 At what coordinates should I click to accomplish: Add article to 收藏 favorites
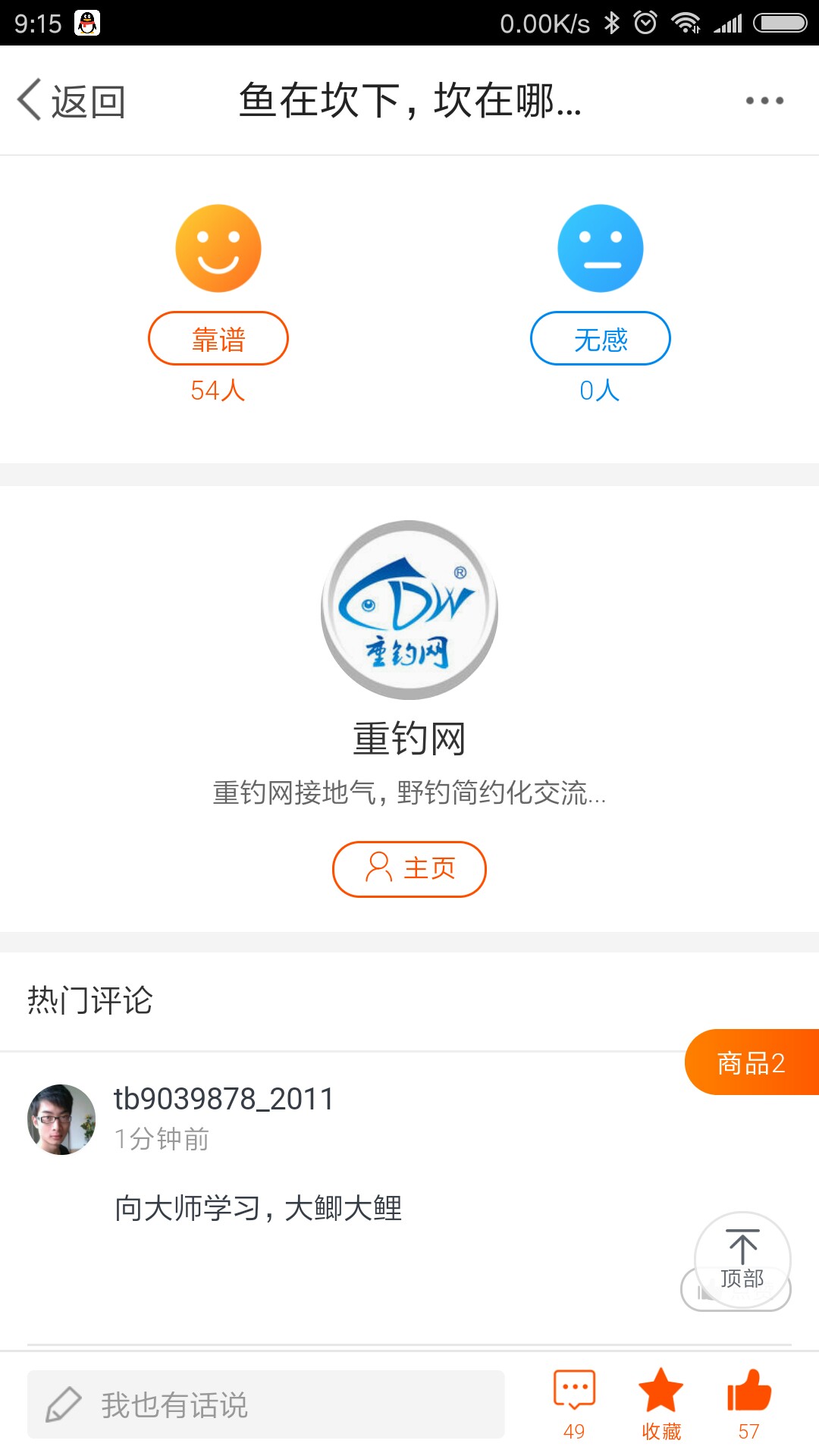coord(661,1404)
